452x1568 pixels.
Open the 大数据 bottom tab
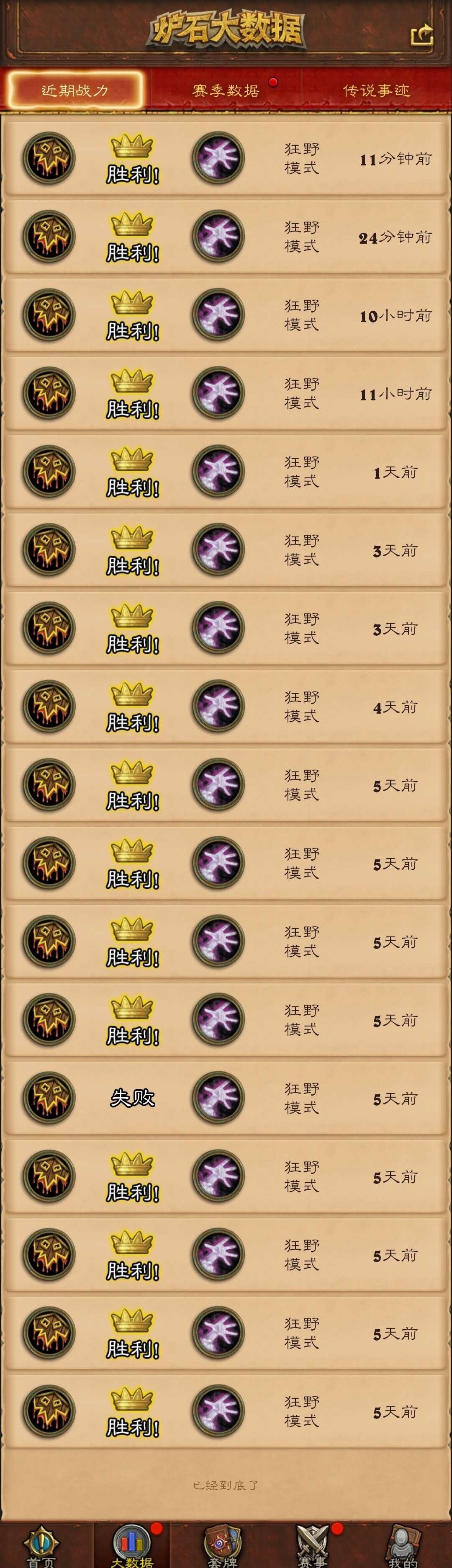[131, 1546]
